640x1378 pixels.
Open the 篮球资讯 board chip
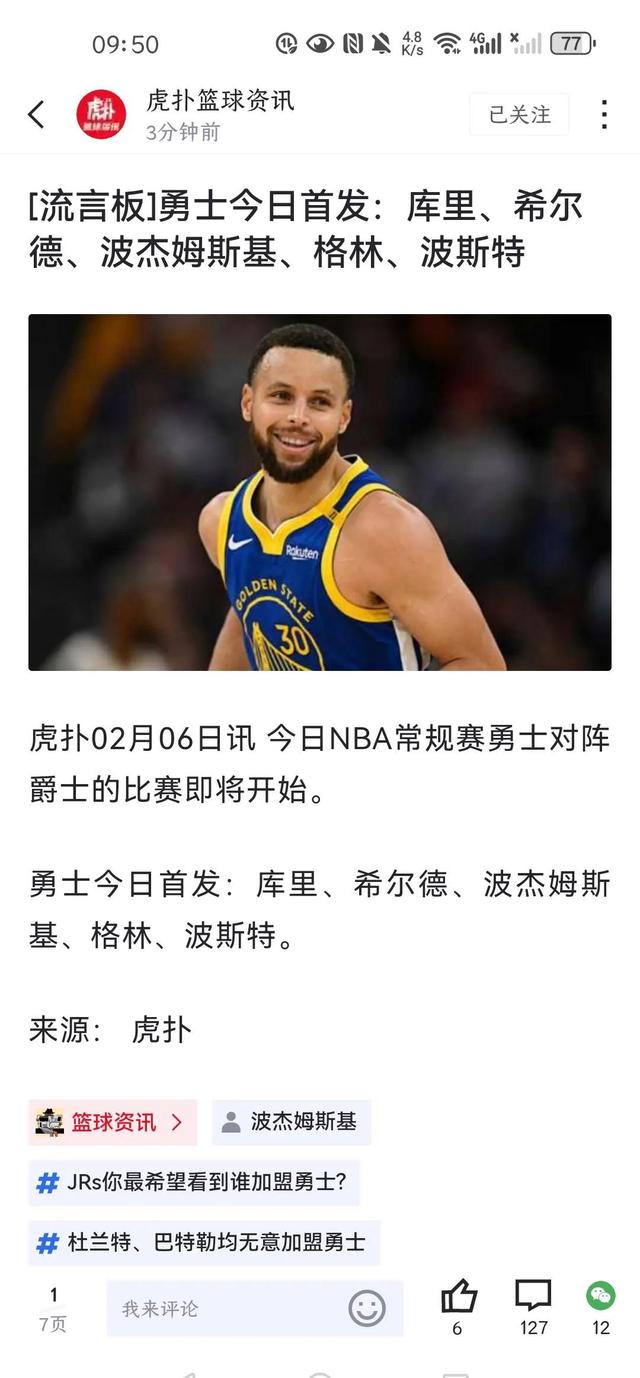[112, 1122]
